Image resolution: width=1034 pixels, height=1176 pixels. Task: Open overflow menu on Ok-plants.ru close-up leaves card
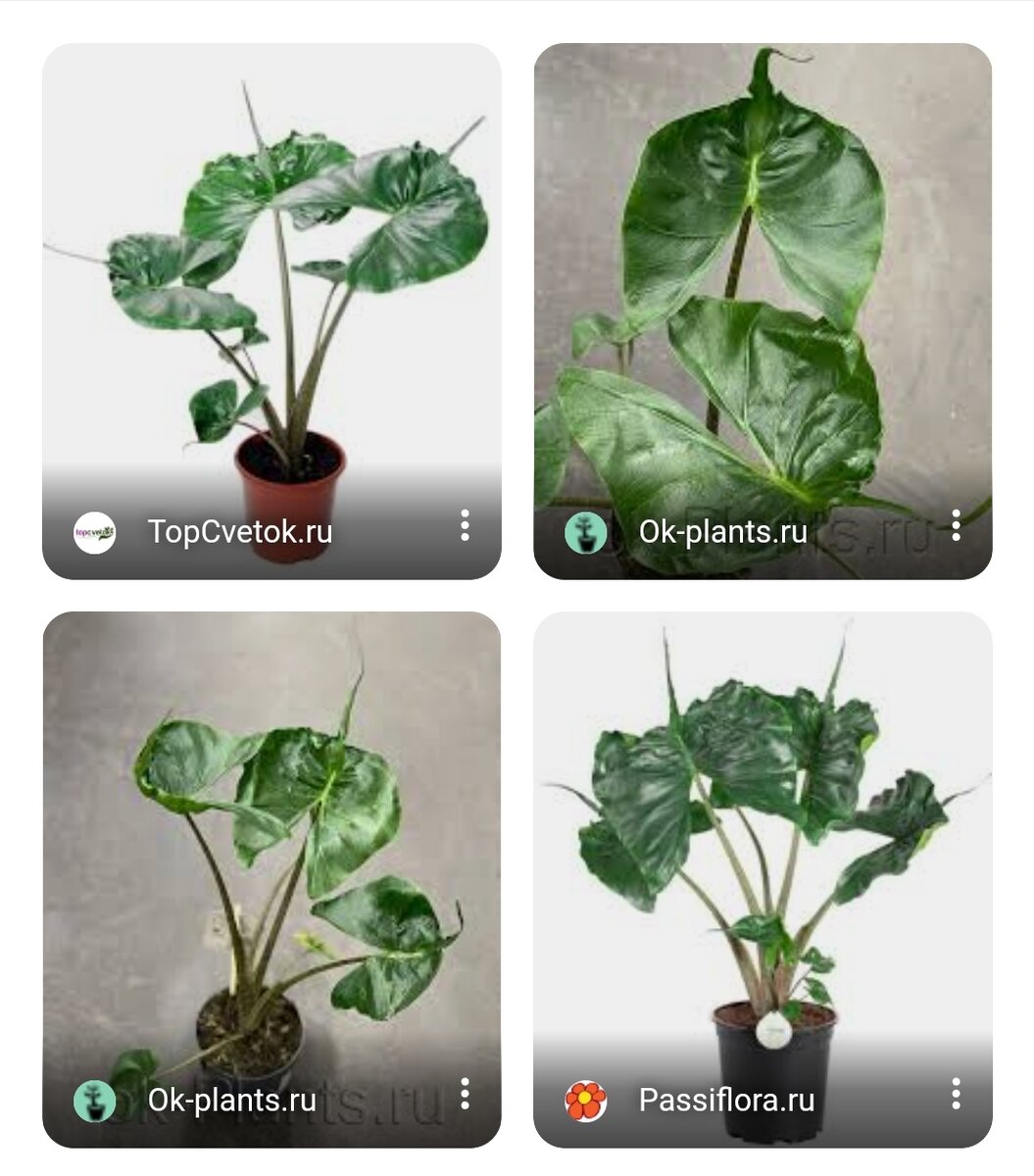click(x=956, y=526)
